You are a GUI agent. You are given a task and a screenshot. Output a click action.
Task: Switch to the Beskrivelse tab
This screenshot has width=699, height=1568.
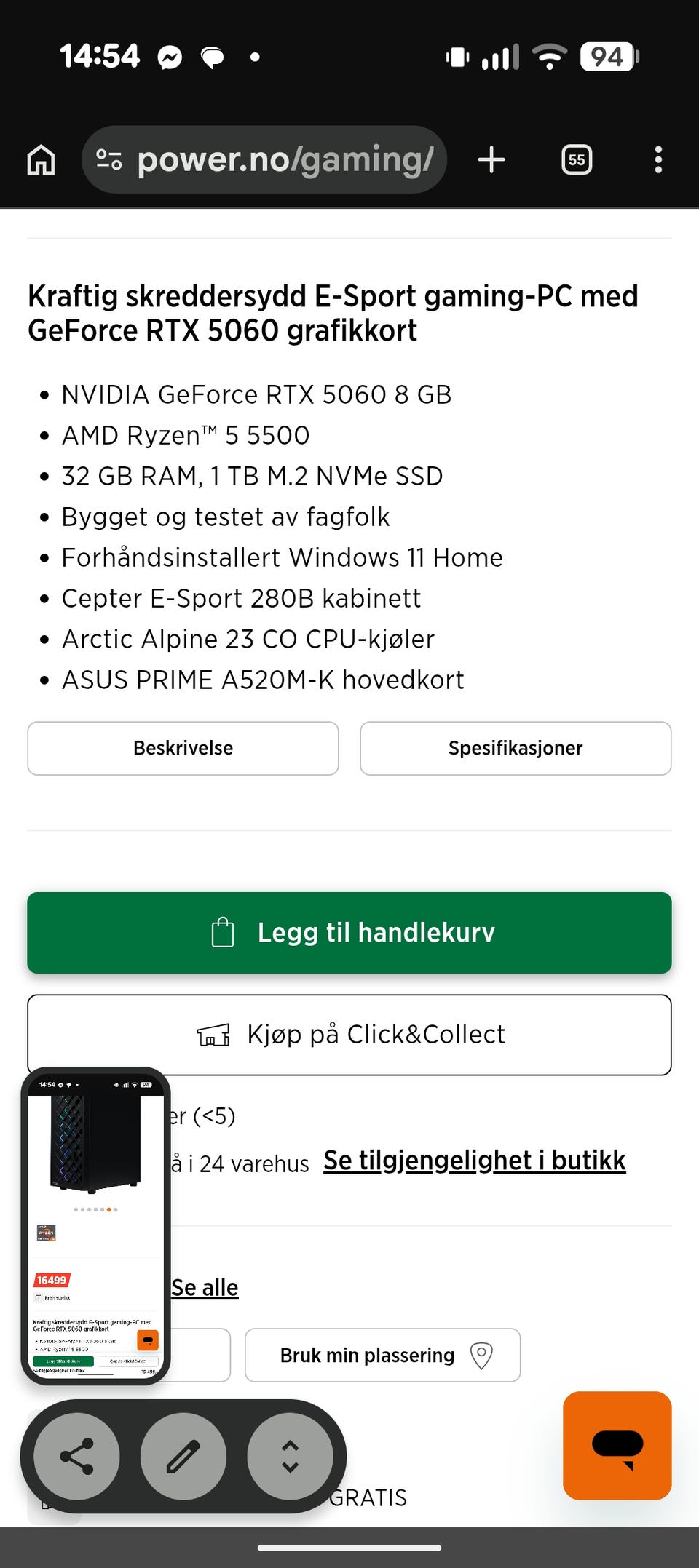click(x=182, y=748)
